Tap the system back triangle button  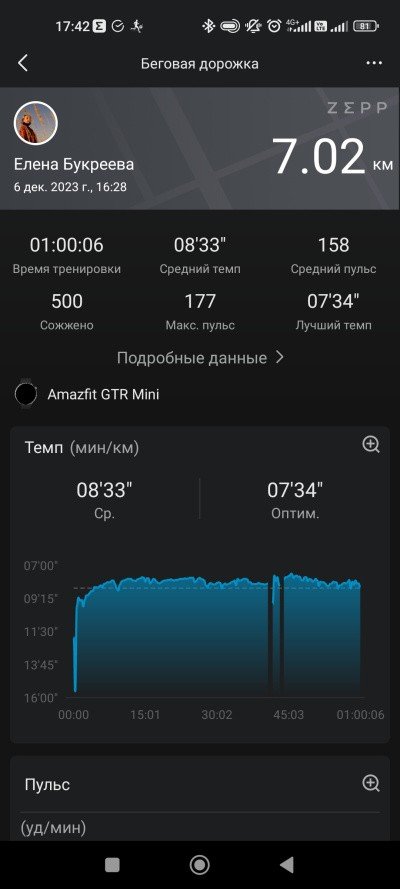(x=287, y=865)
